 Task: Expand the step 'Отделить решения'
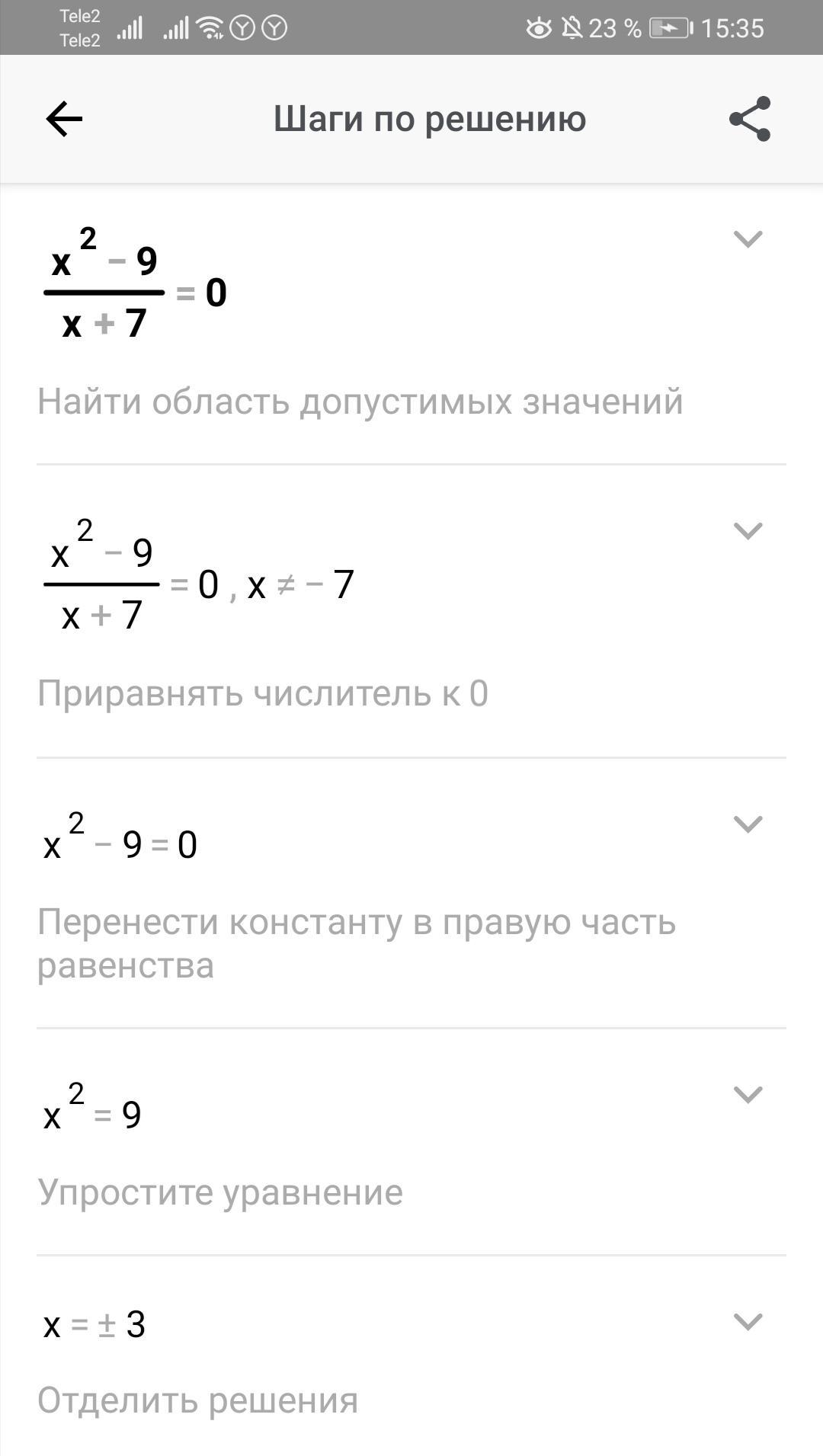(x=748, y=1322)
